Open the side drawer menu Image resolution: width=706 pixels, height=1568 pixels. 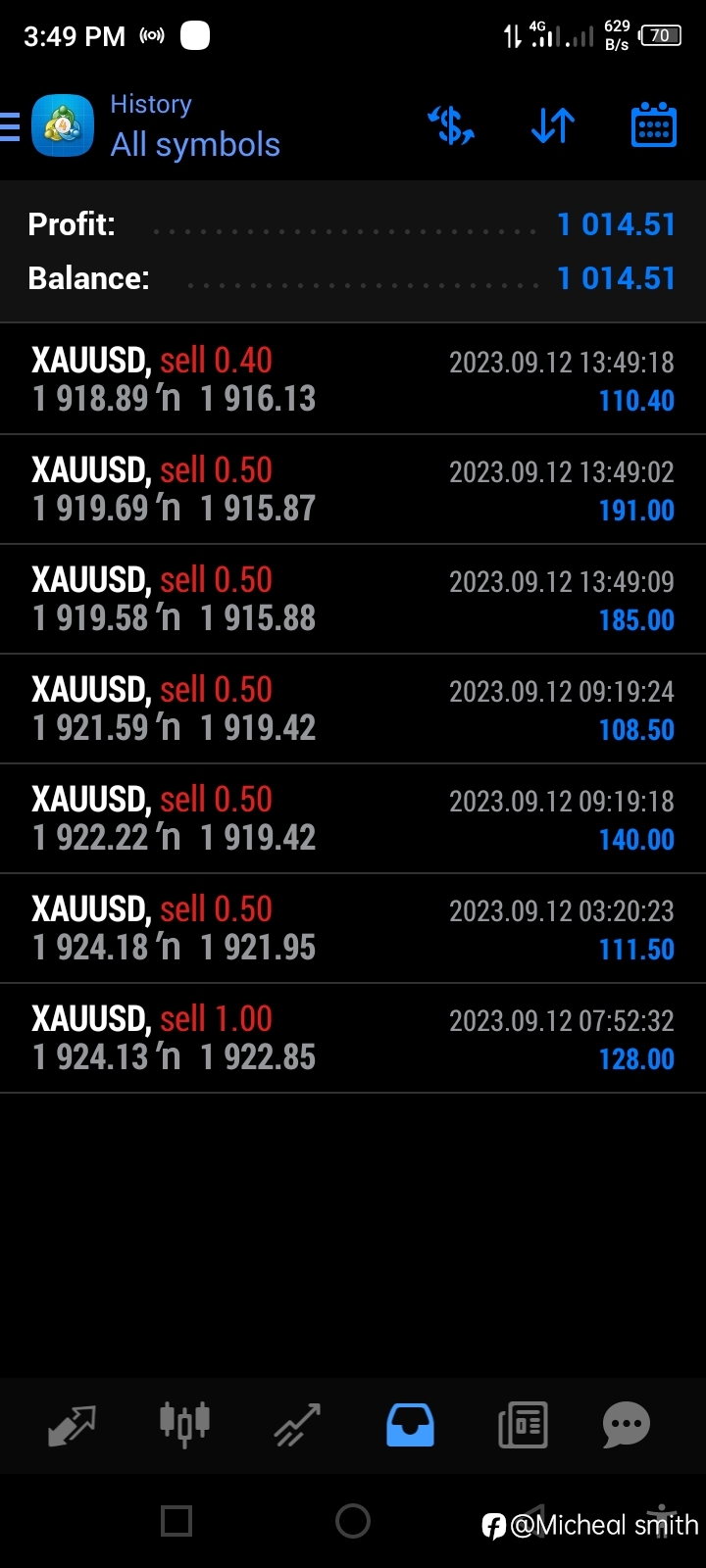(10, 126)
